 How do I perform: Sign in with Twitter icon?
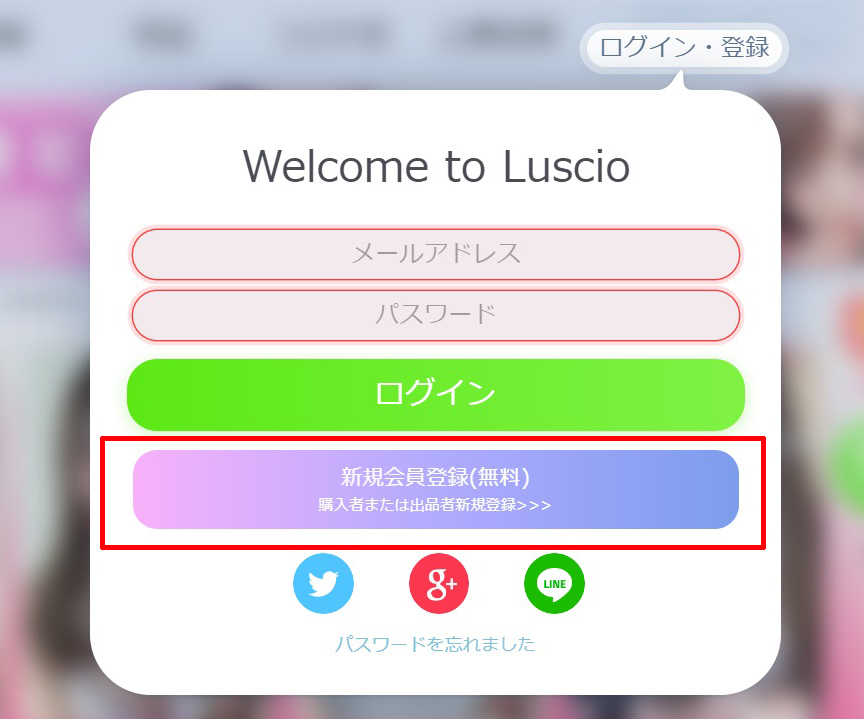coord(323,583)
